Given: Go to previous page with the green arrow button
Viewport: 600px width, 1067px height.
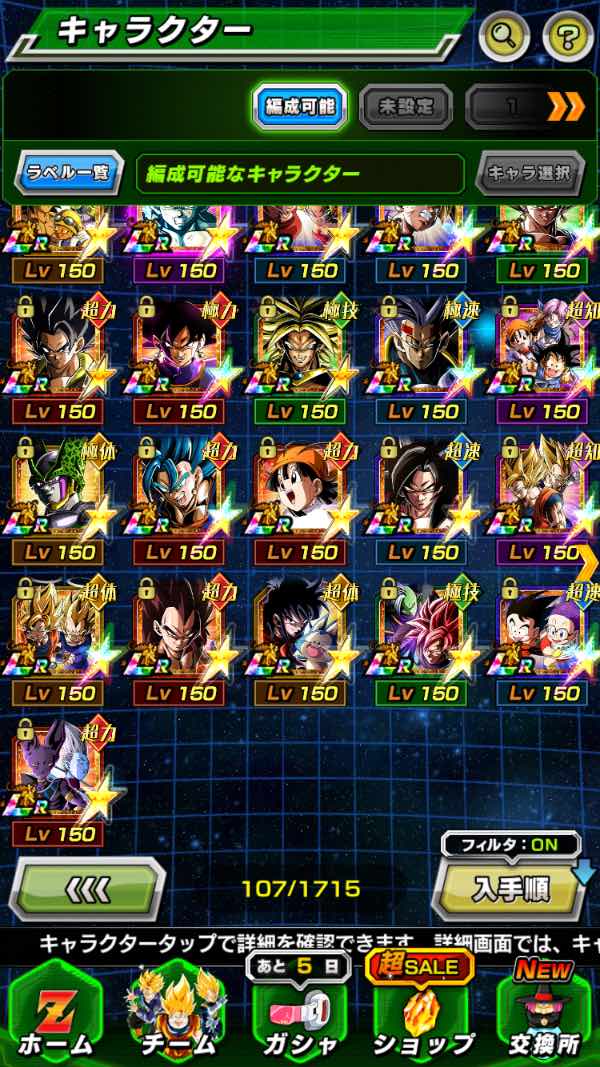Looking at the screenshot, I should point(88,887).
